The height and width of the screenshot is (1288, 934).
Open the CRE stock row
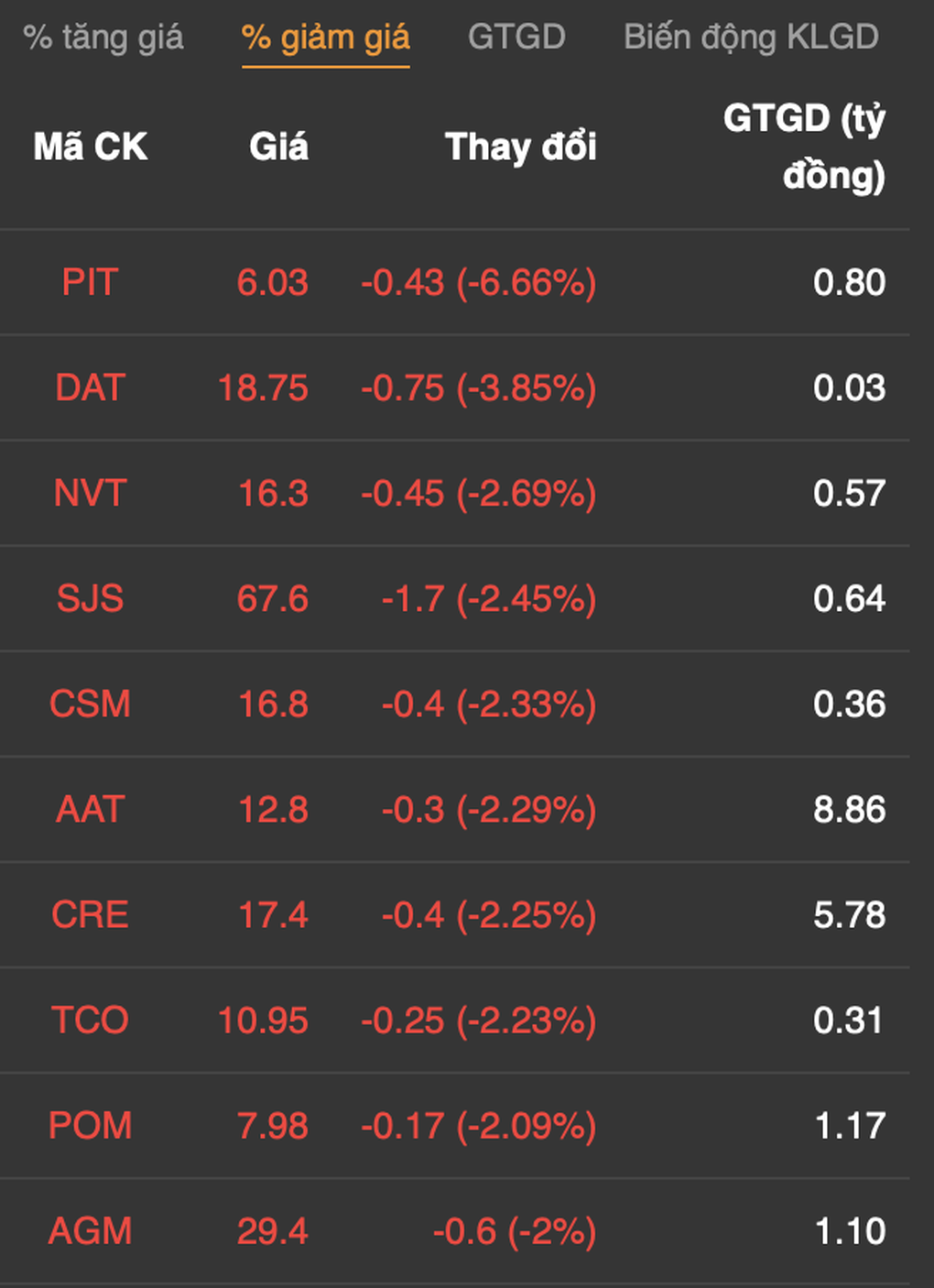point(90,914)
